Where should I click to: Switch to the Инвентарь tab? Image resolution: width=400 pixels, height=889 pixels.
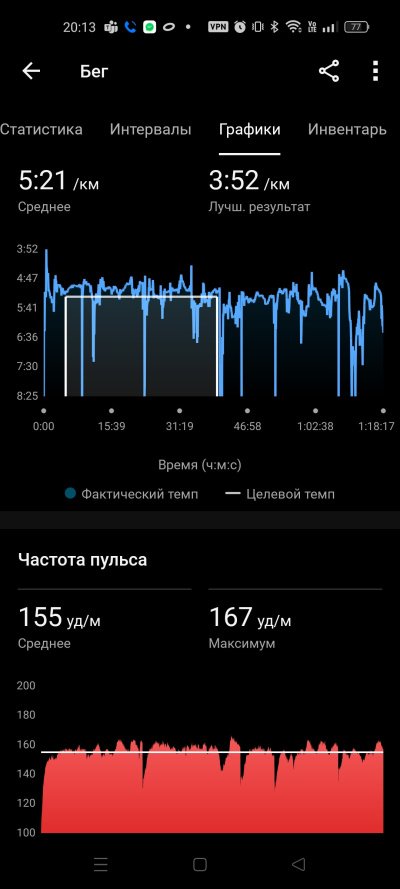pyautogui.click(x=347, y=129)
